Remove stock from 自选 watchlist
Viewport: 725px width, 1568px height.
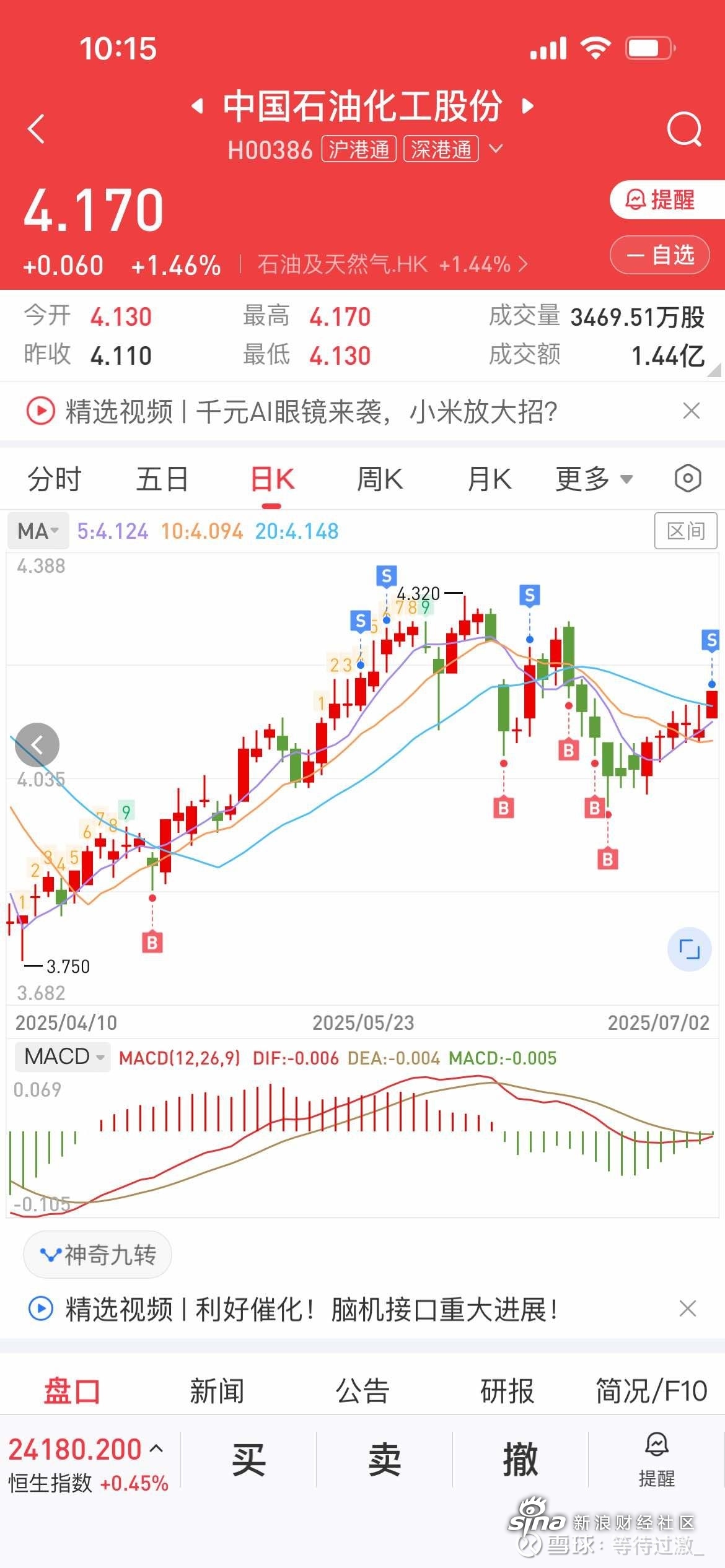coord(660,255)
